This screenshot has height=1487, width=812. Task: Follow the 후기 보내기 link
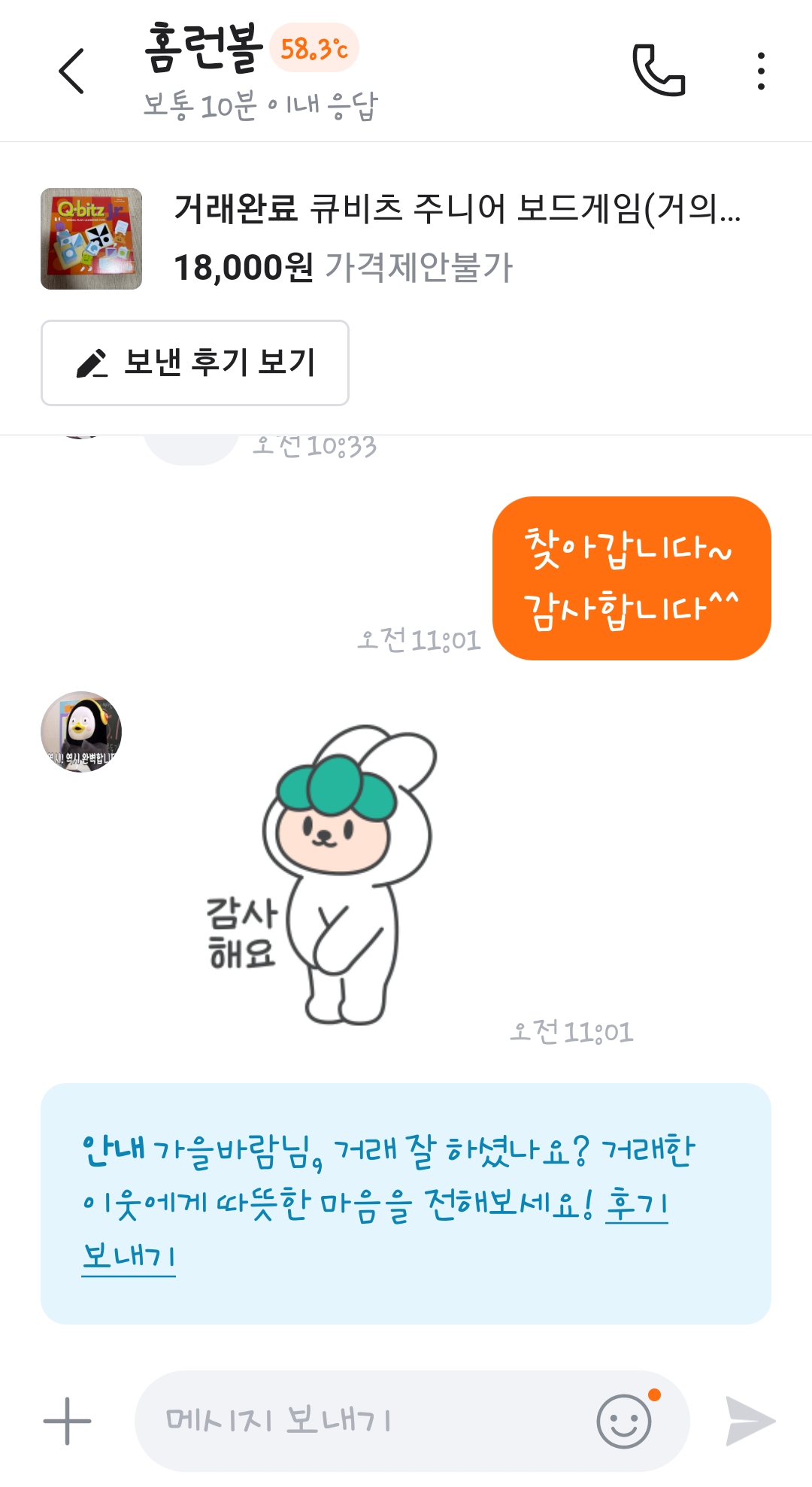(x=636, y=1203)
